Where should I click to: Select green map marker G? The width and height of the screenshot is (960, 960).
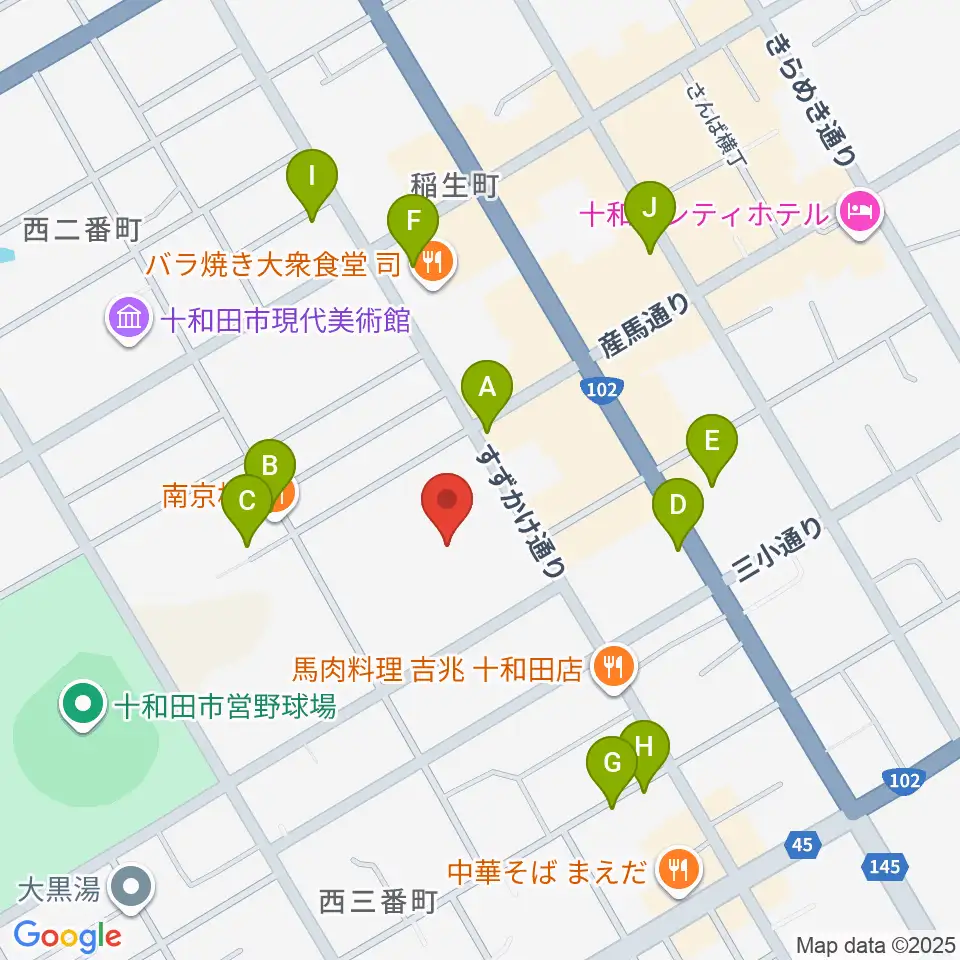pos(612,771)
